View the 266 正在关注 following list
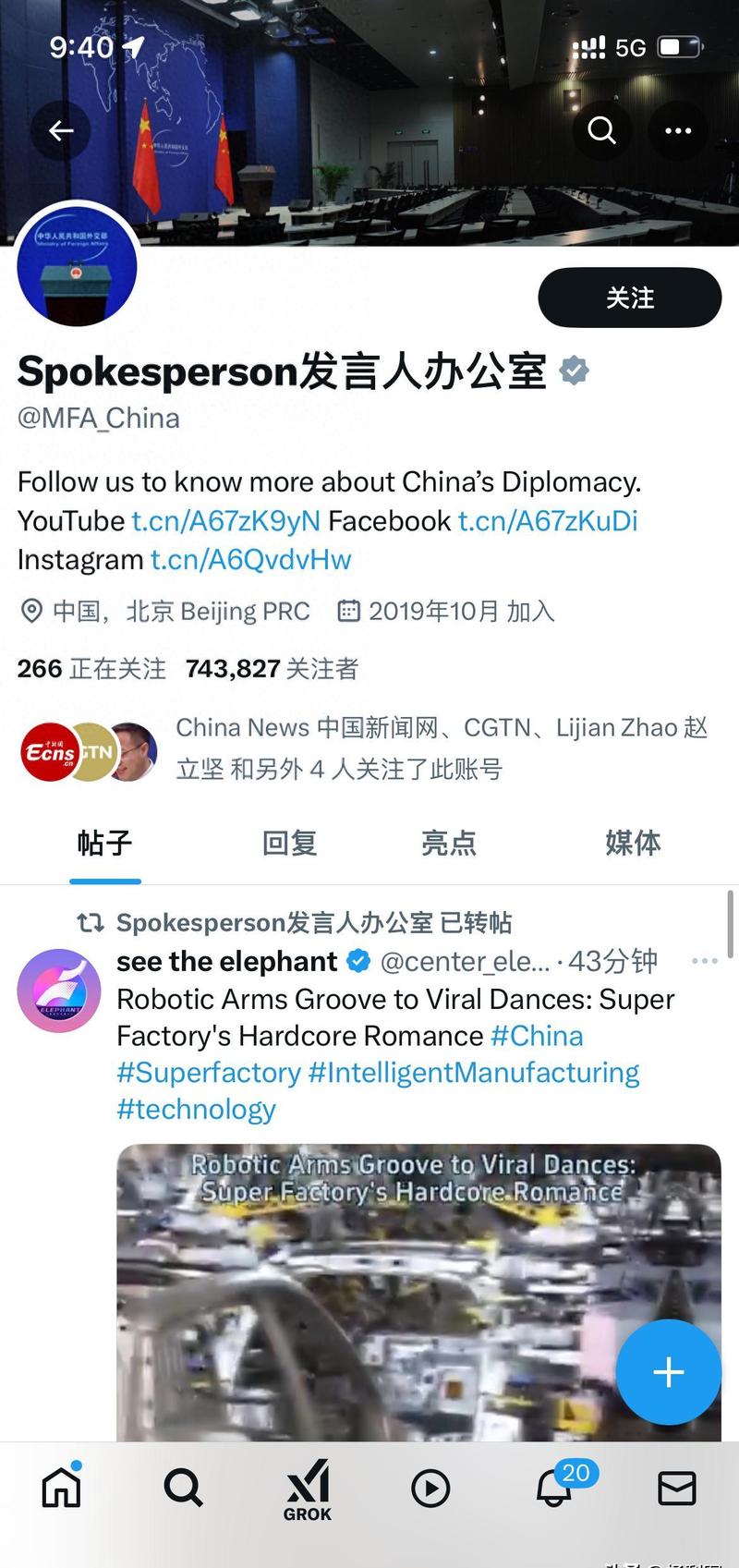This screenshot has height=1568, width=739. [91, 668]
